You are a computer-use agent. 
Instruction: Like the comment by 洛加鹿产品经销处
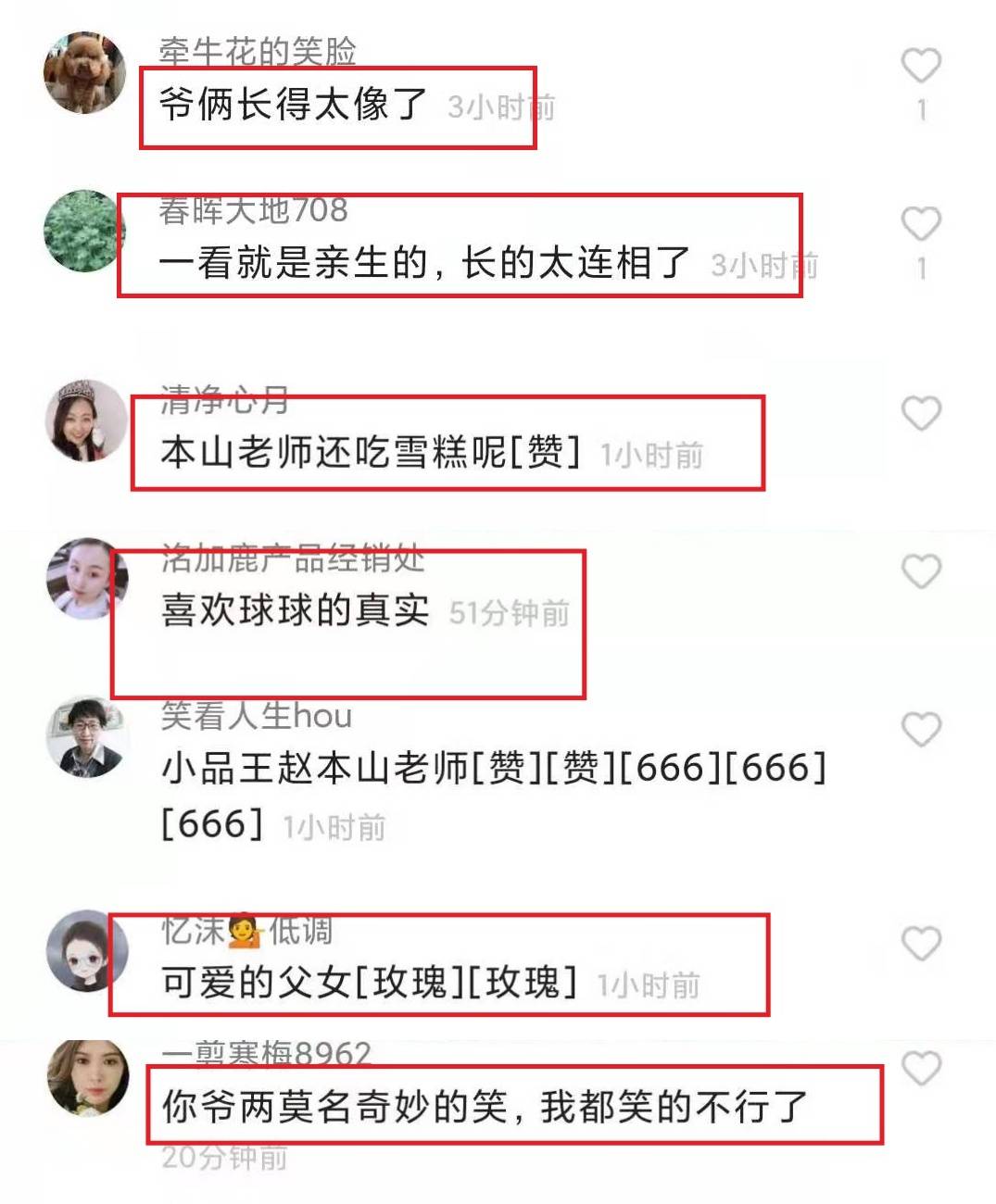[x=921, y=571]
